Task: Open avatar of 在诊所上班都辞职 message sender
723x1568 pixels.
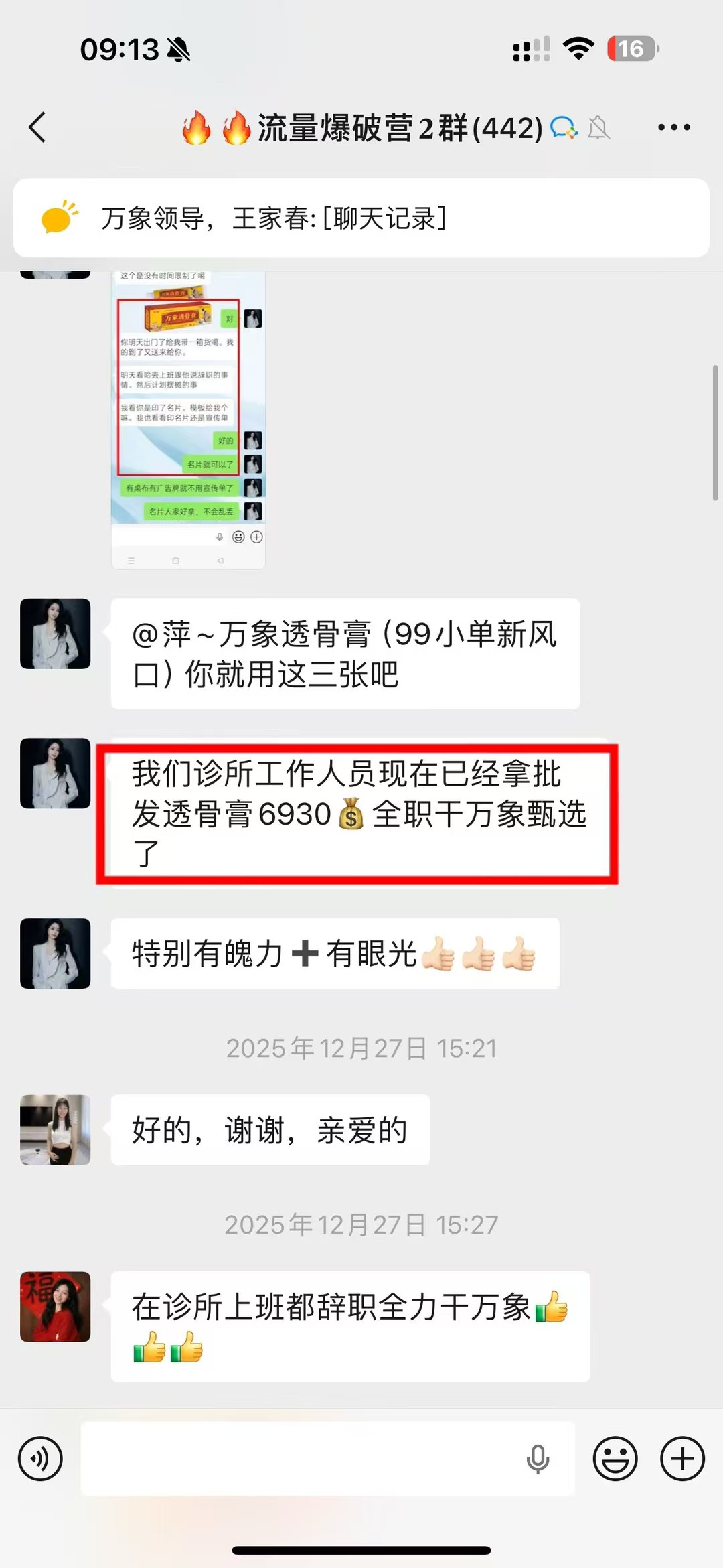Action: tap(56, 1307)
